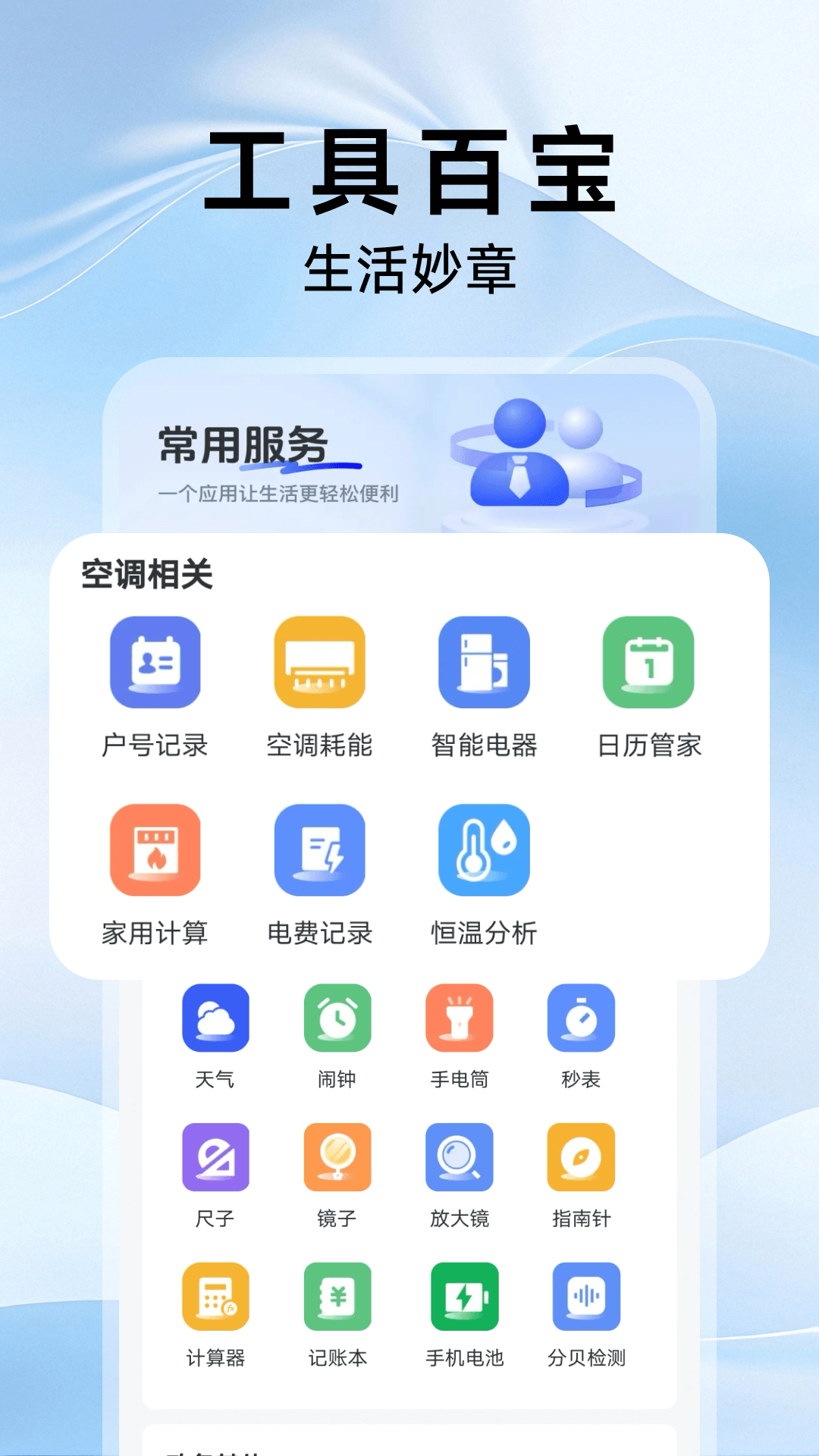Open the 恒温分析 temperature analysis tool
Image resolution: width=819 pixels, height=1456 pixels.
pyautogui.click(x=483, y=850)
